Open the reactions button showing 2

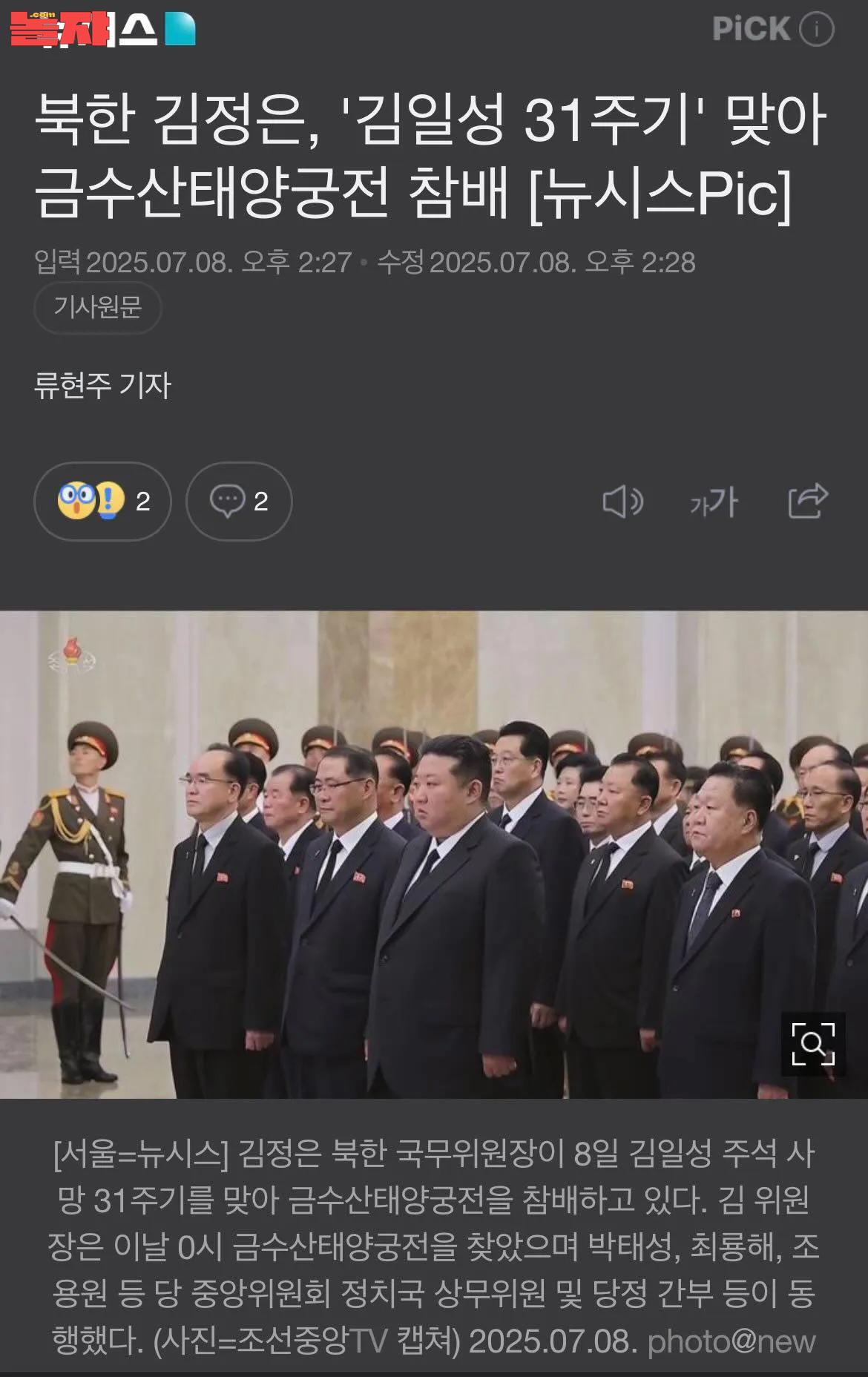102,502
